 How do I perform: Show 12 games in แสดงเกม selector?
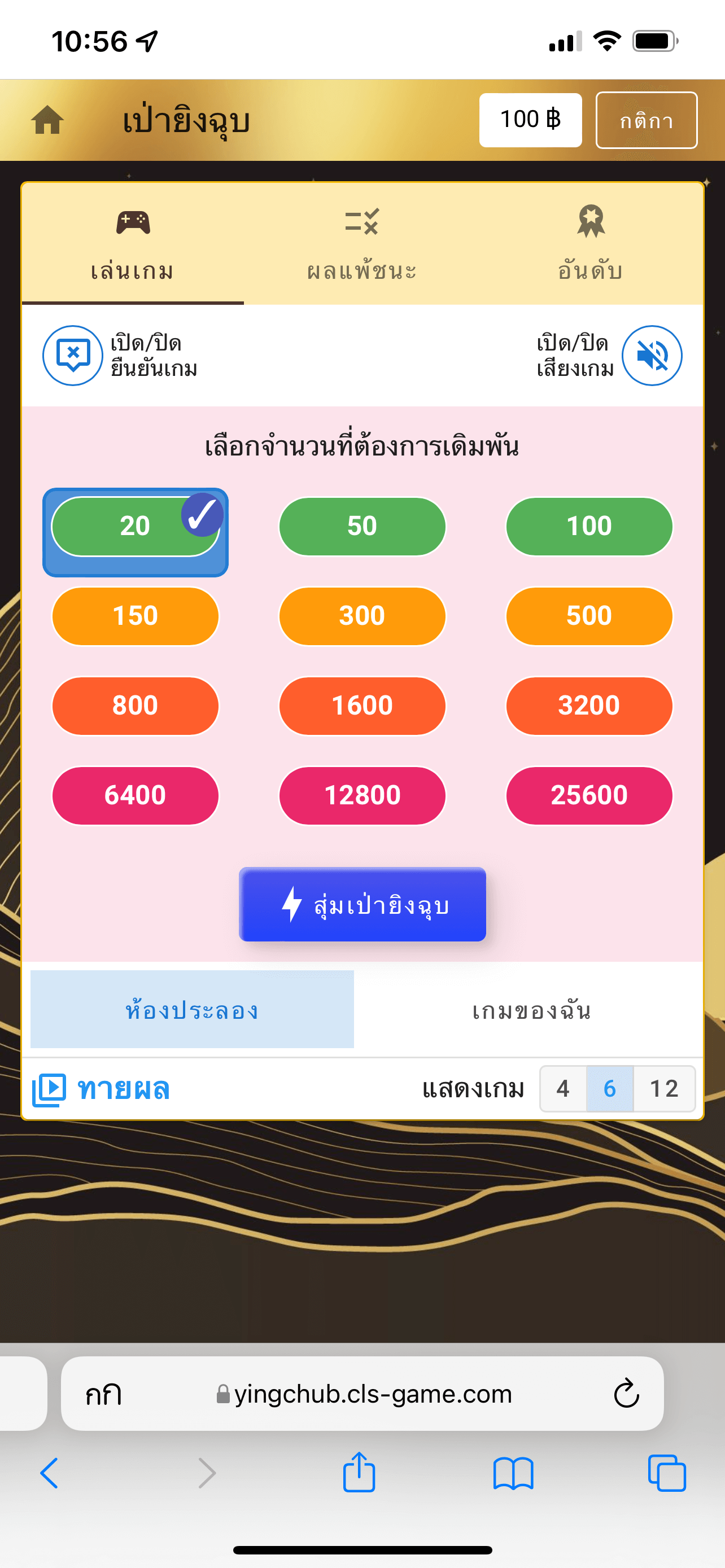[665, 1089]
